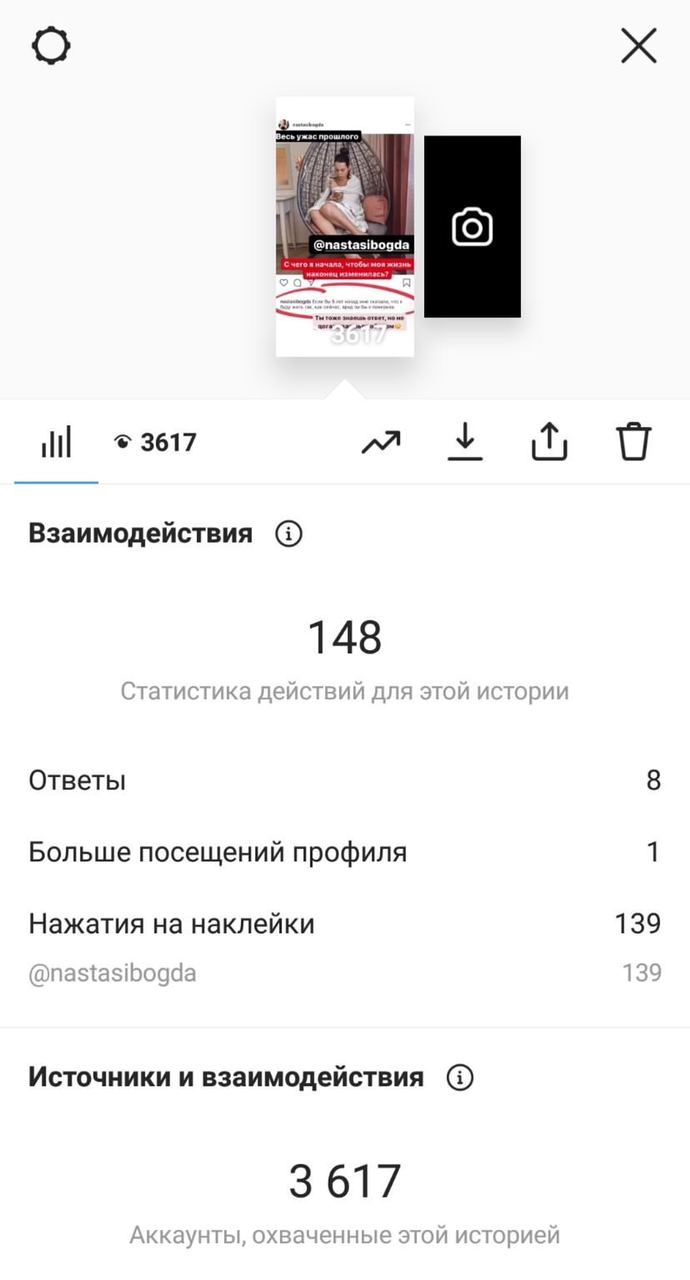
Task: Switch to the viewers tab showing 3617
Action: pos(155,442)
